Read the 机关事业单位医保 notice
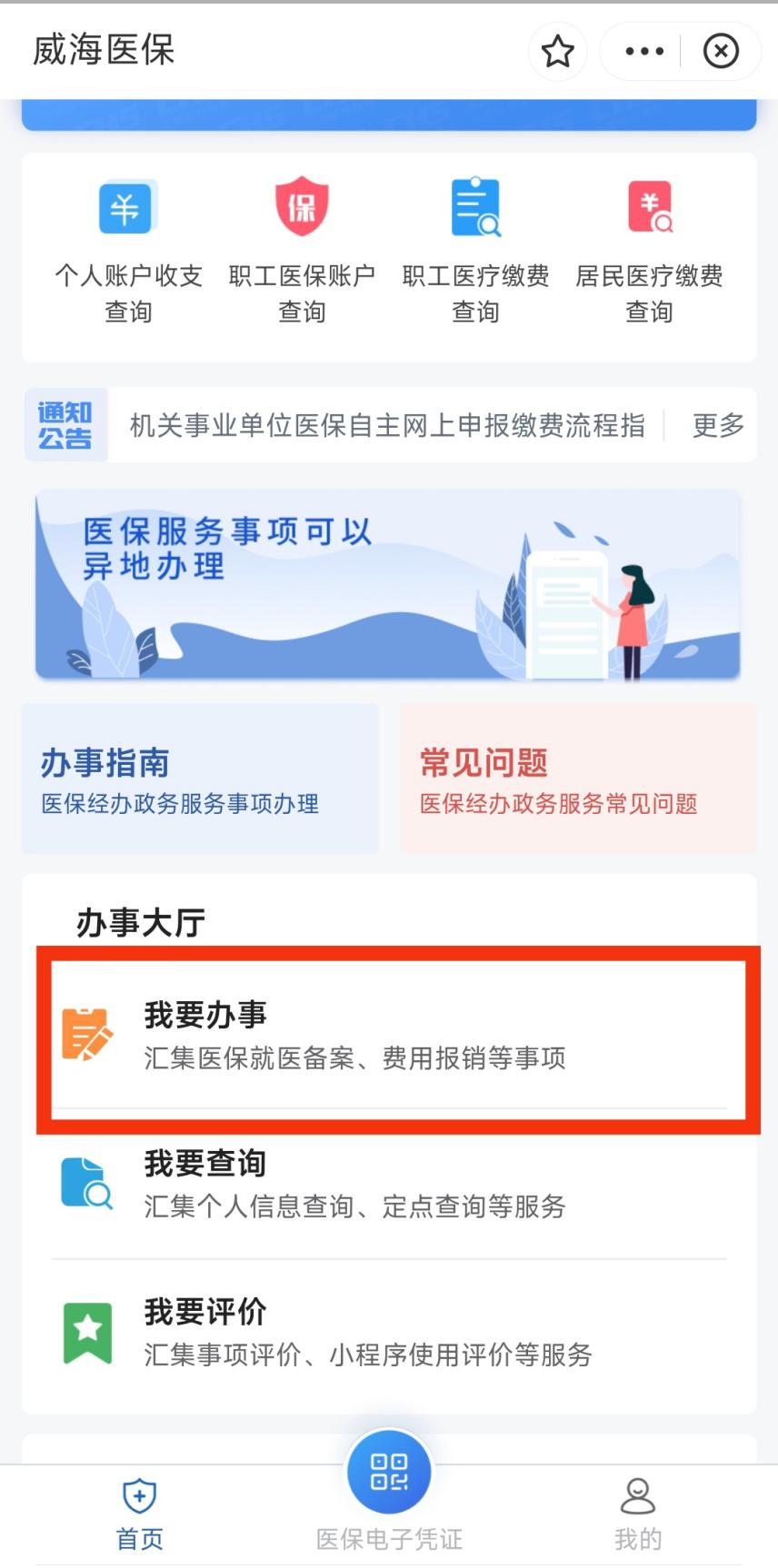 (386, 425)
